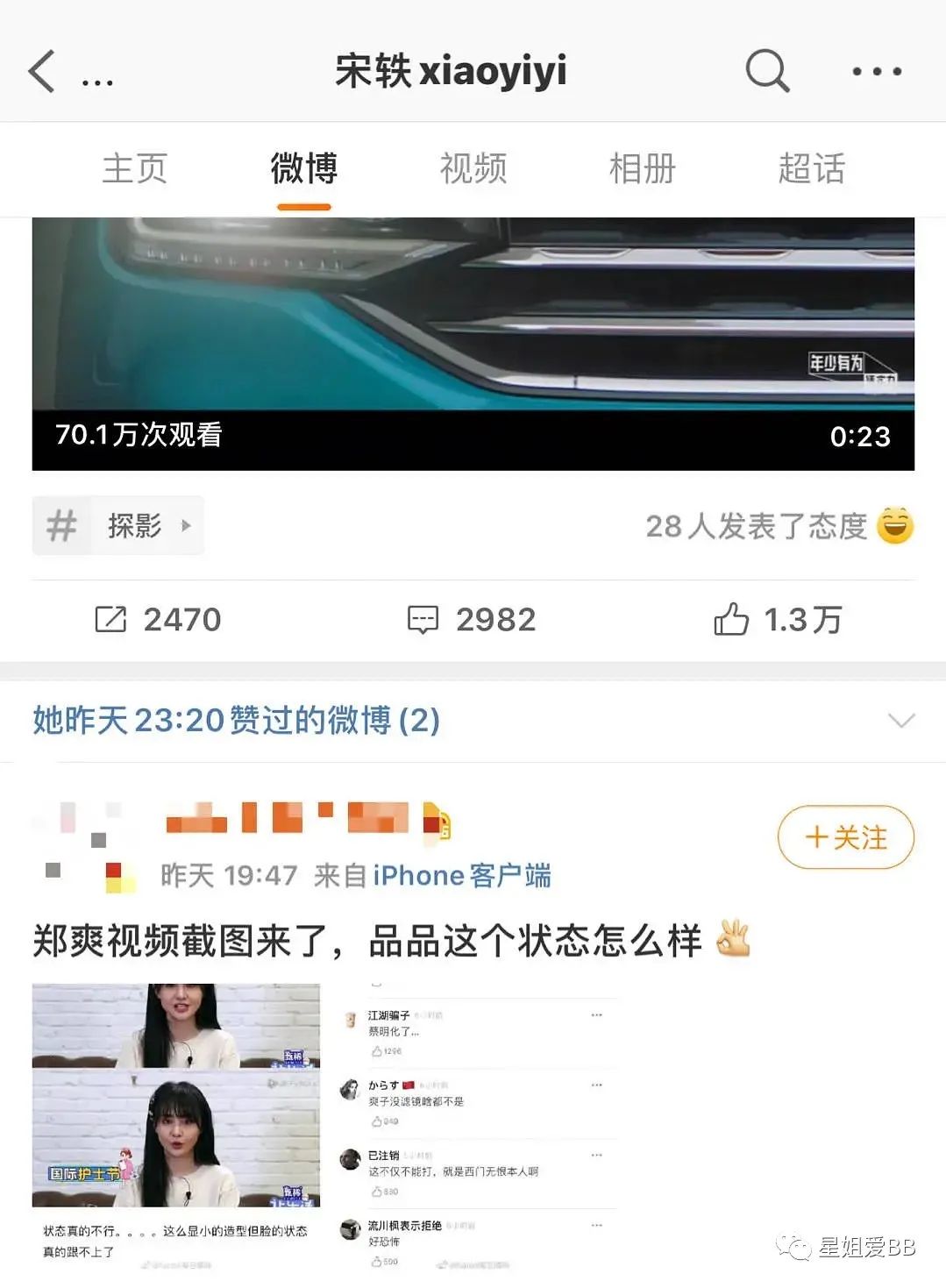Like the post with 1.3万 likes
Screen dimensions: 946x1288
777,620
